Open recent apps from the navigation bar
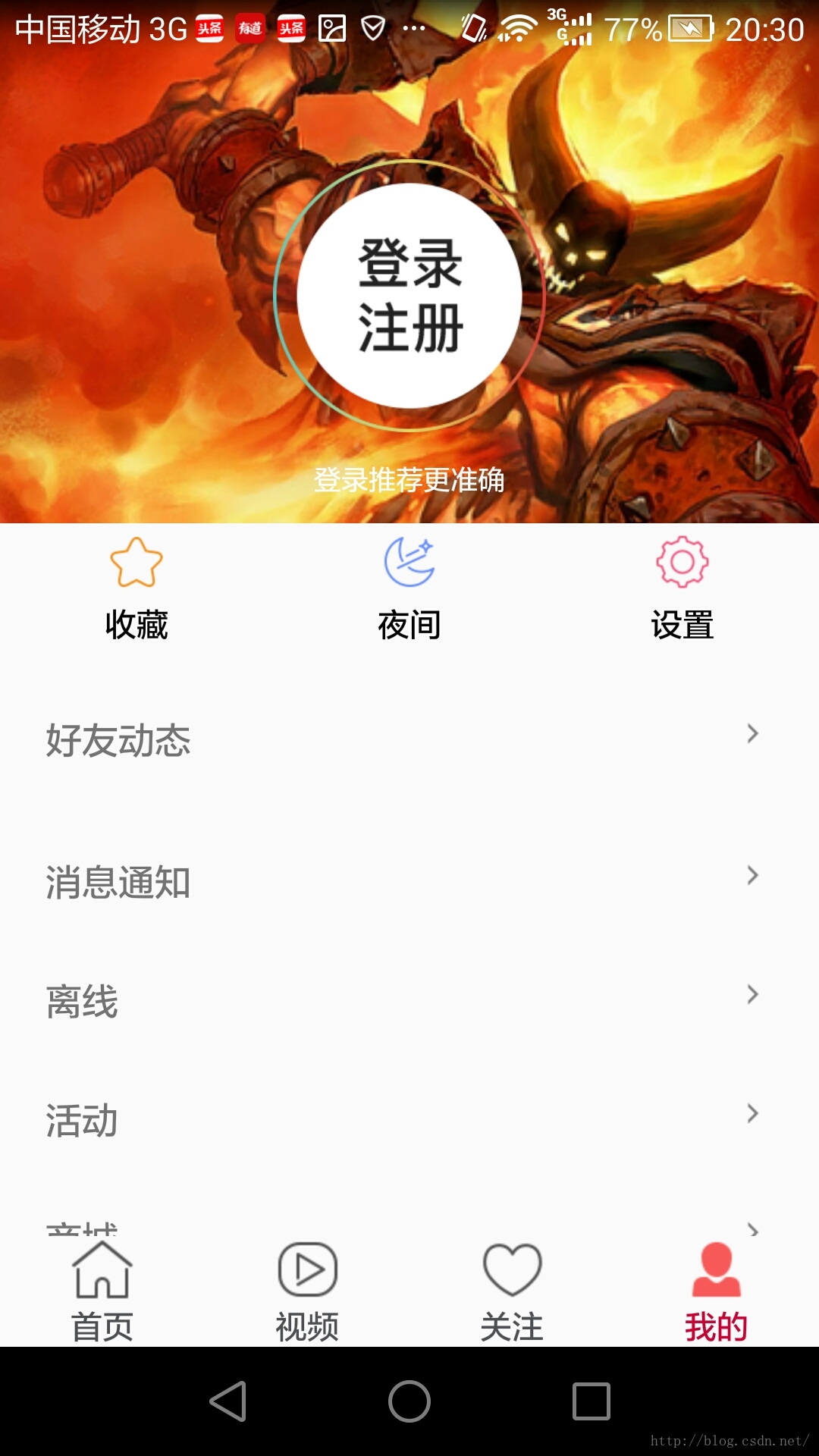Screen dimensions: 819x1456 click(591, 1401)
